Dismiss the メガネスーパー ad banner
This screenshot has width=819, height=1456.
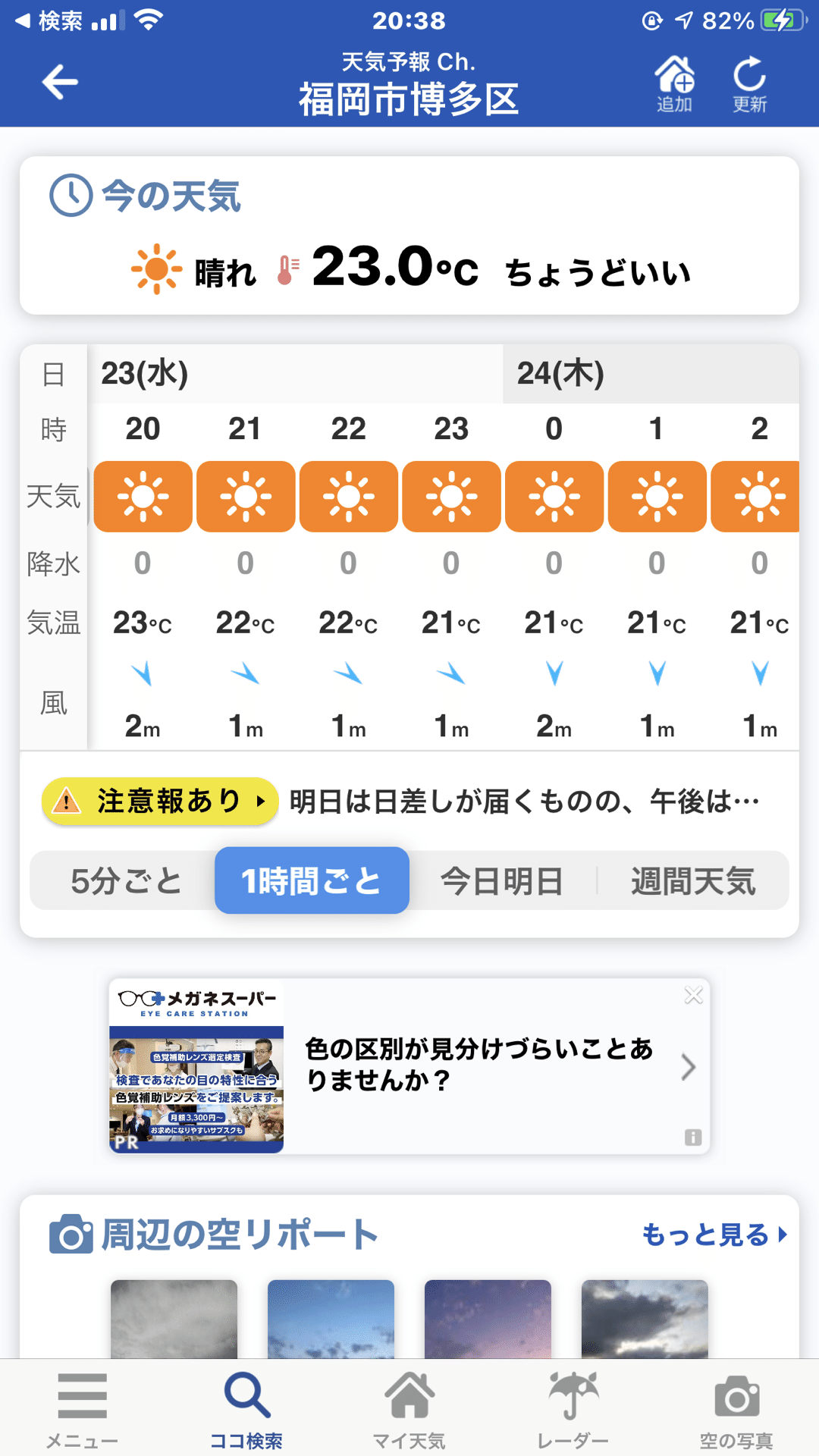(x=693, y=995)
